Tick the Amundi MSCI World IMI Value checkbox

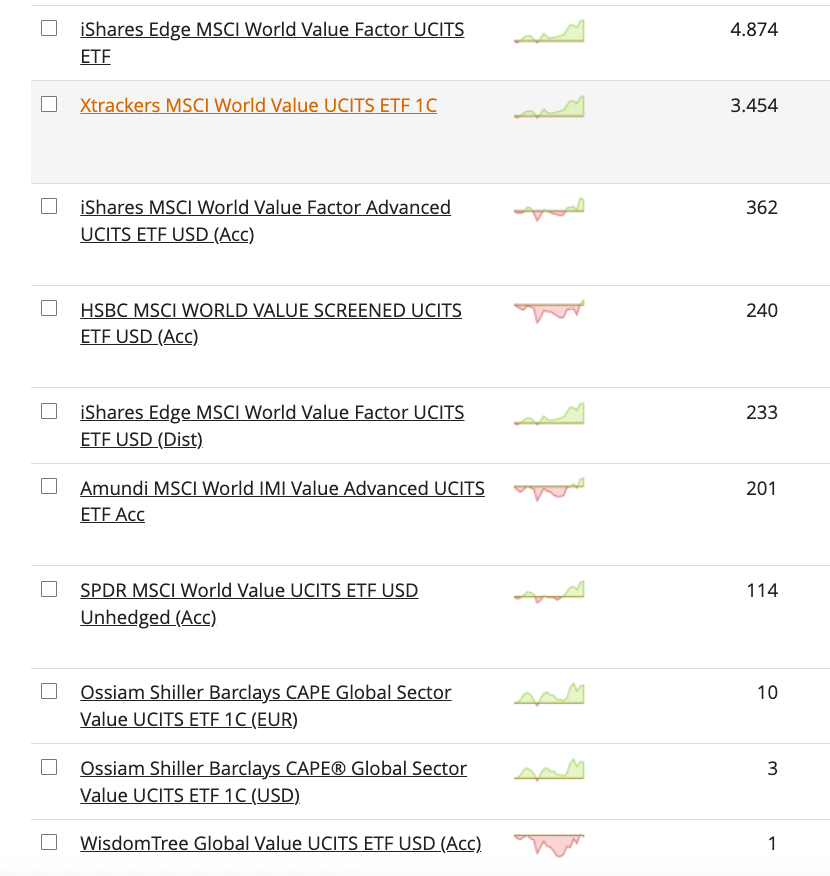pyautogui.click(x=49, y=486)
